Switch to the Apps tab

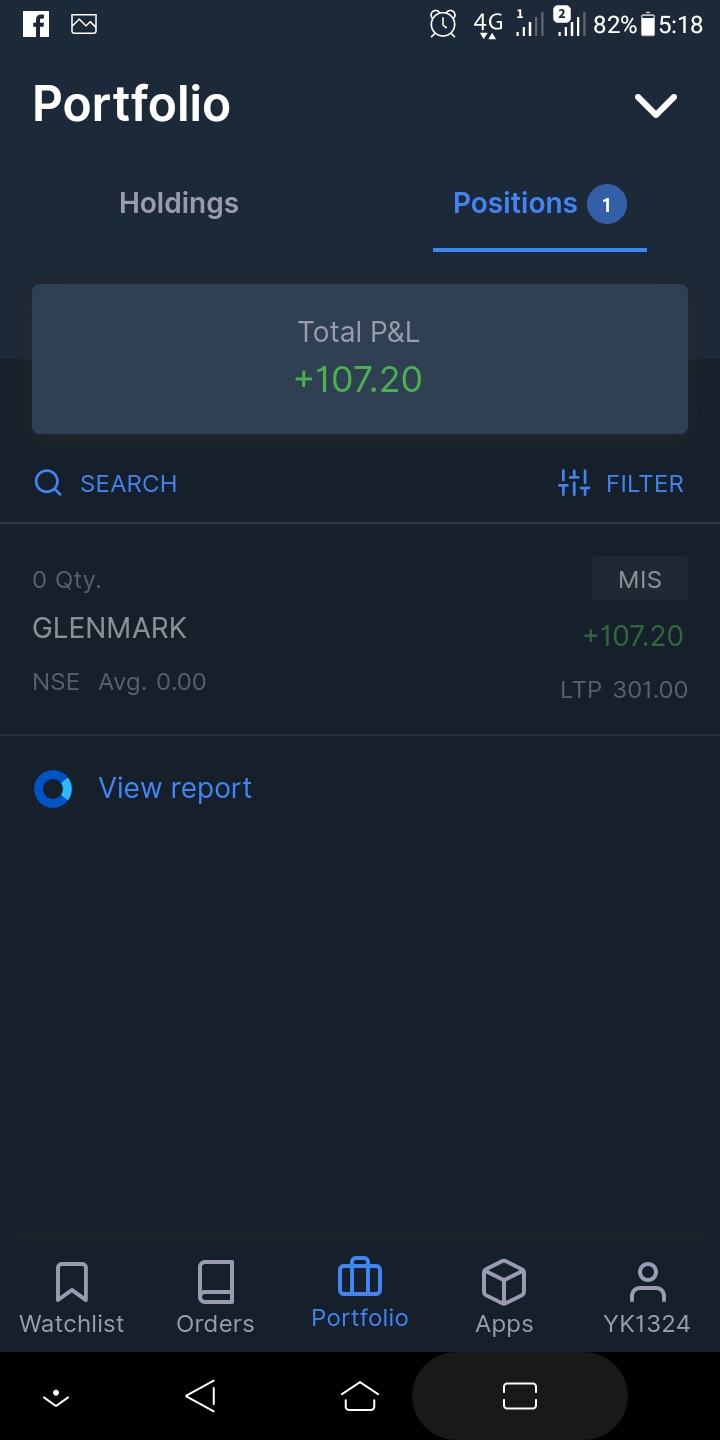504,1297
